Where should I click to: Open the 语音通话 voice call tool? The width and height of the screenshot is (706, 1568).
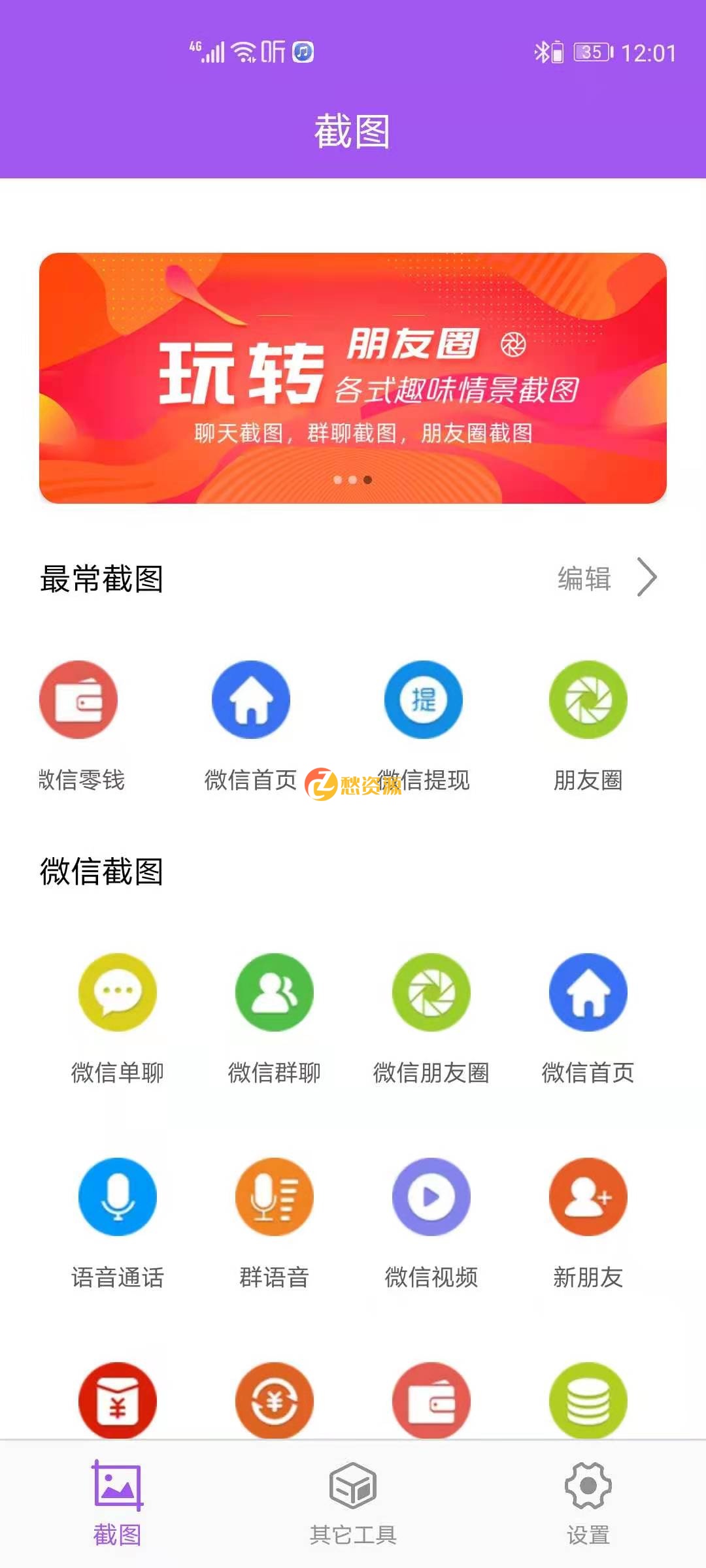point(118,1197)
